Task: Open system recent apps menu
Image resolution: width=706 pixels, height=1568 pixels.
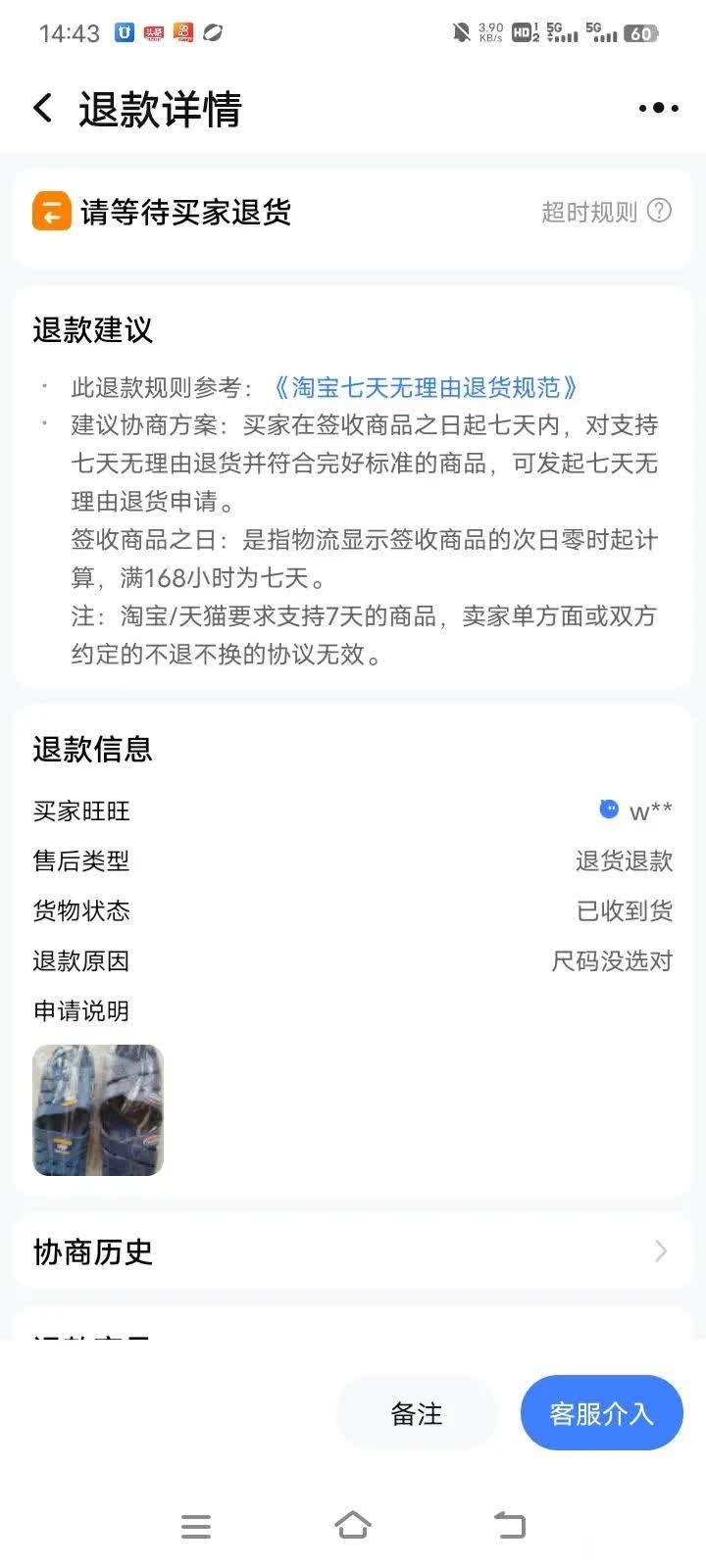Action: coord(196,1525)
